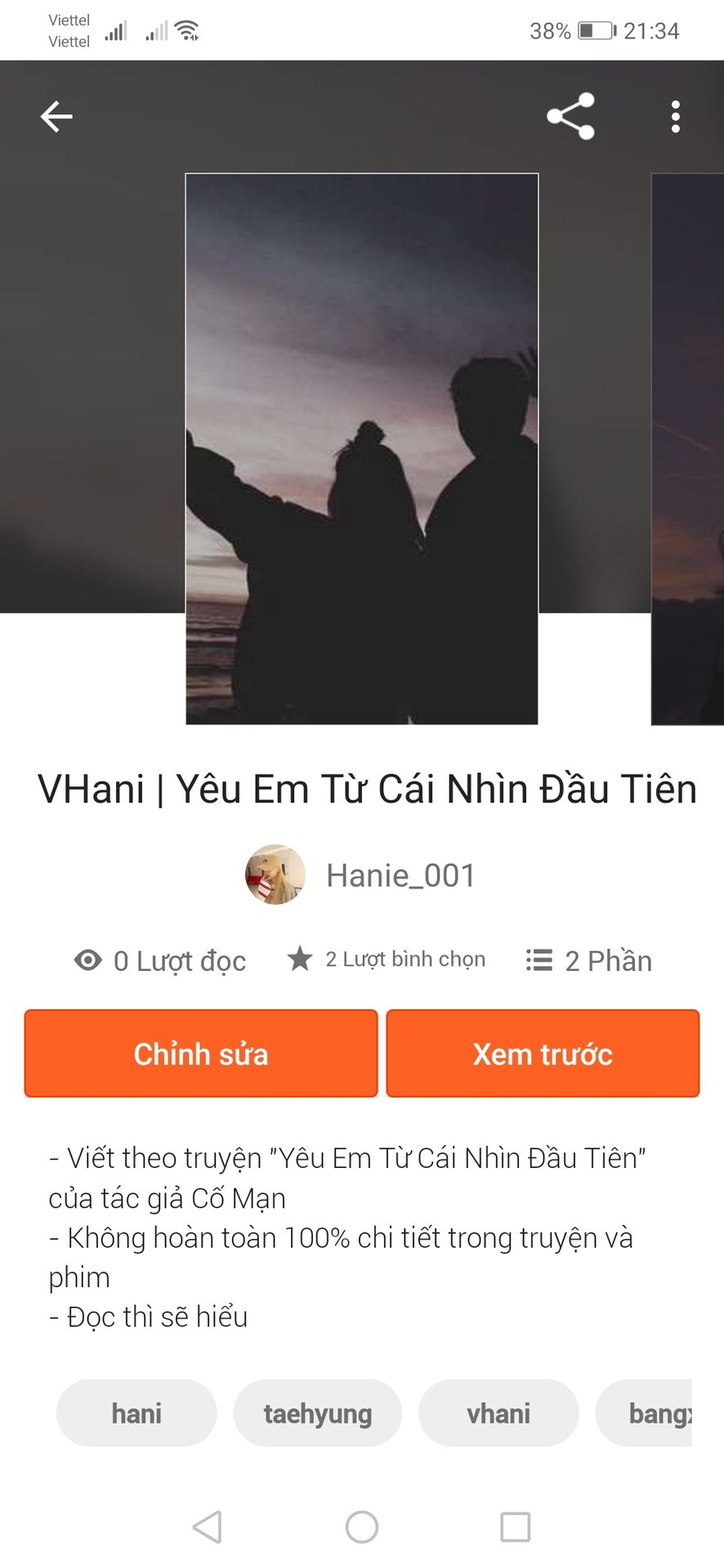Select the taehyung tag chip
This screenshot has height=1568, width=724.
(317, 1413)
